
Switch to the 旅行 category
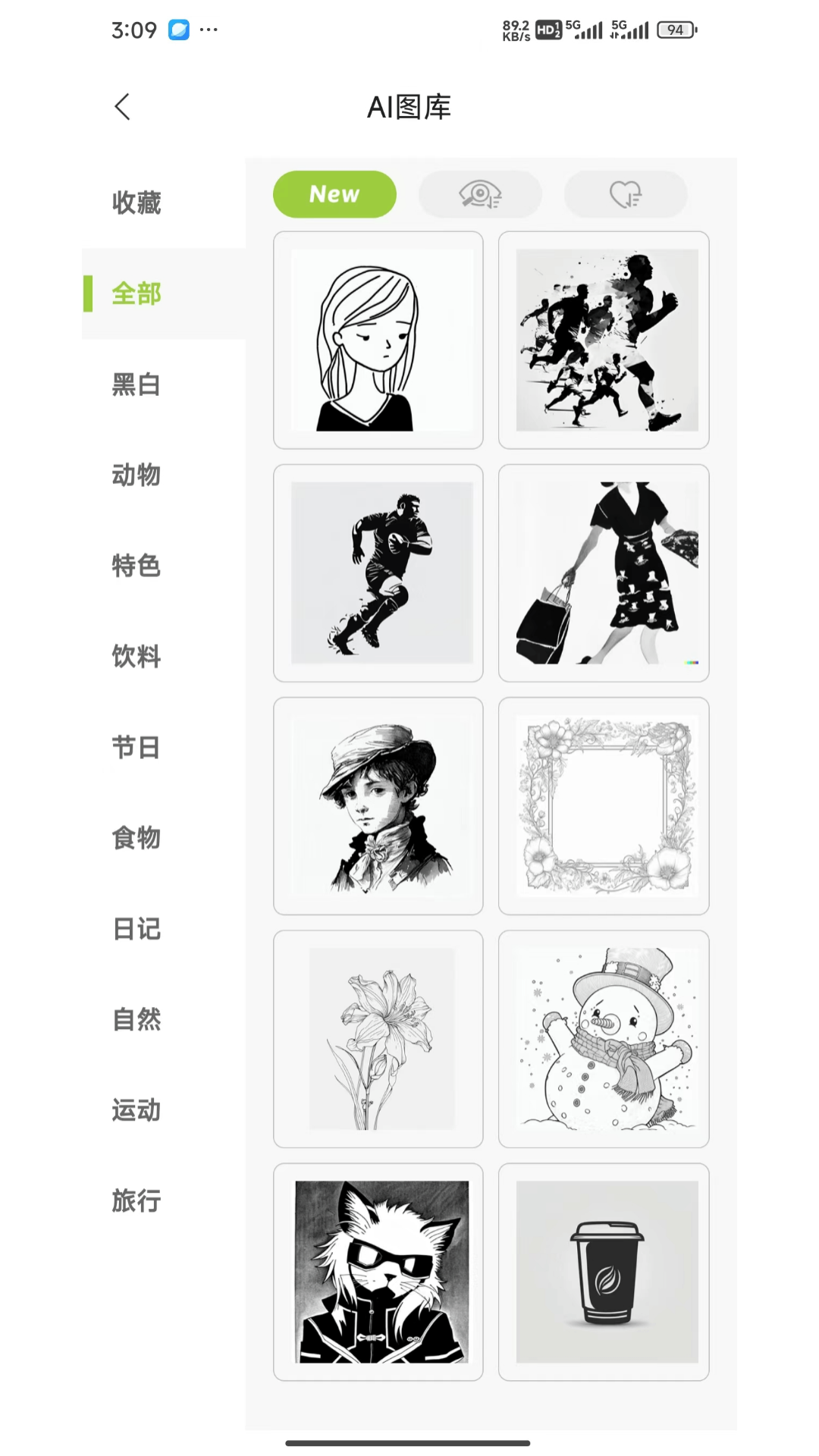136,1201
